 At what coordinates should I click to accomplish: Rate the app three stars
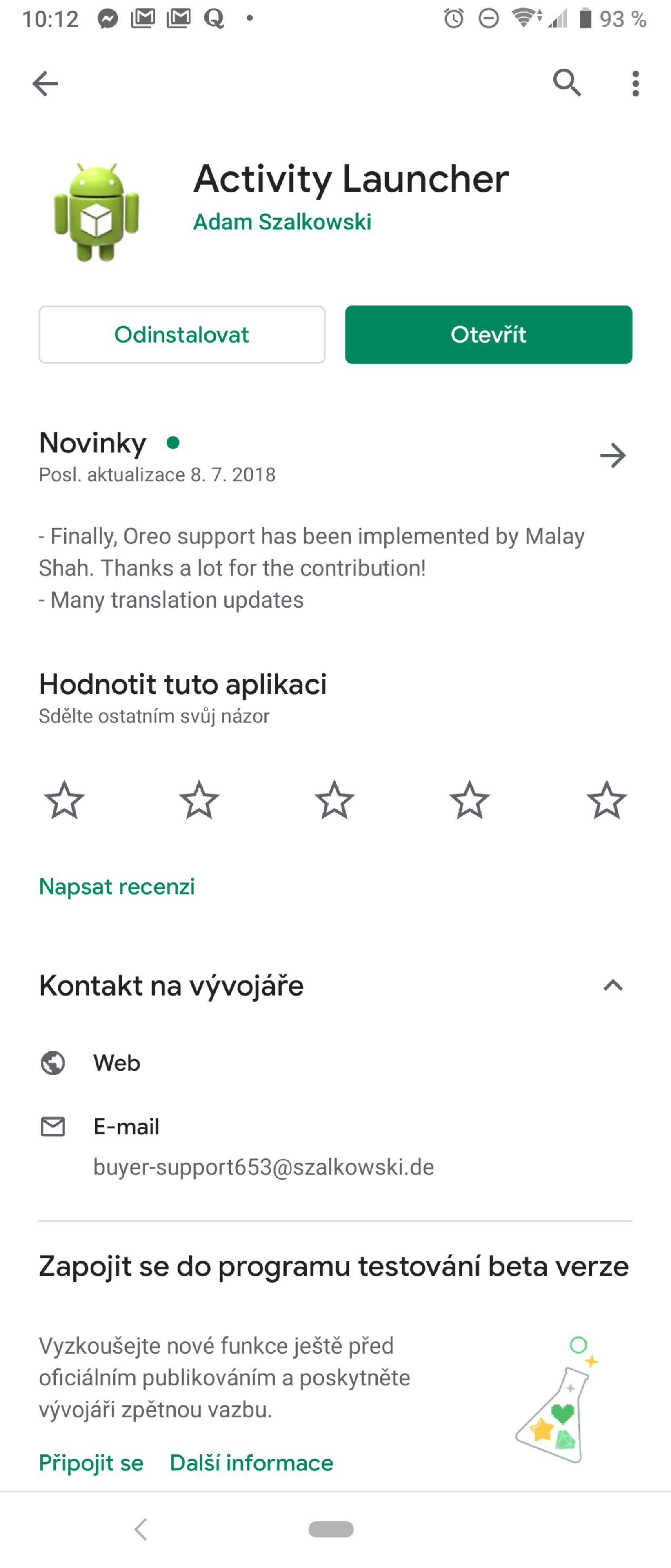coord(335,800)
